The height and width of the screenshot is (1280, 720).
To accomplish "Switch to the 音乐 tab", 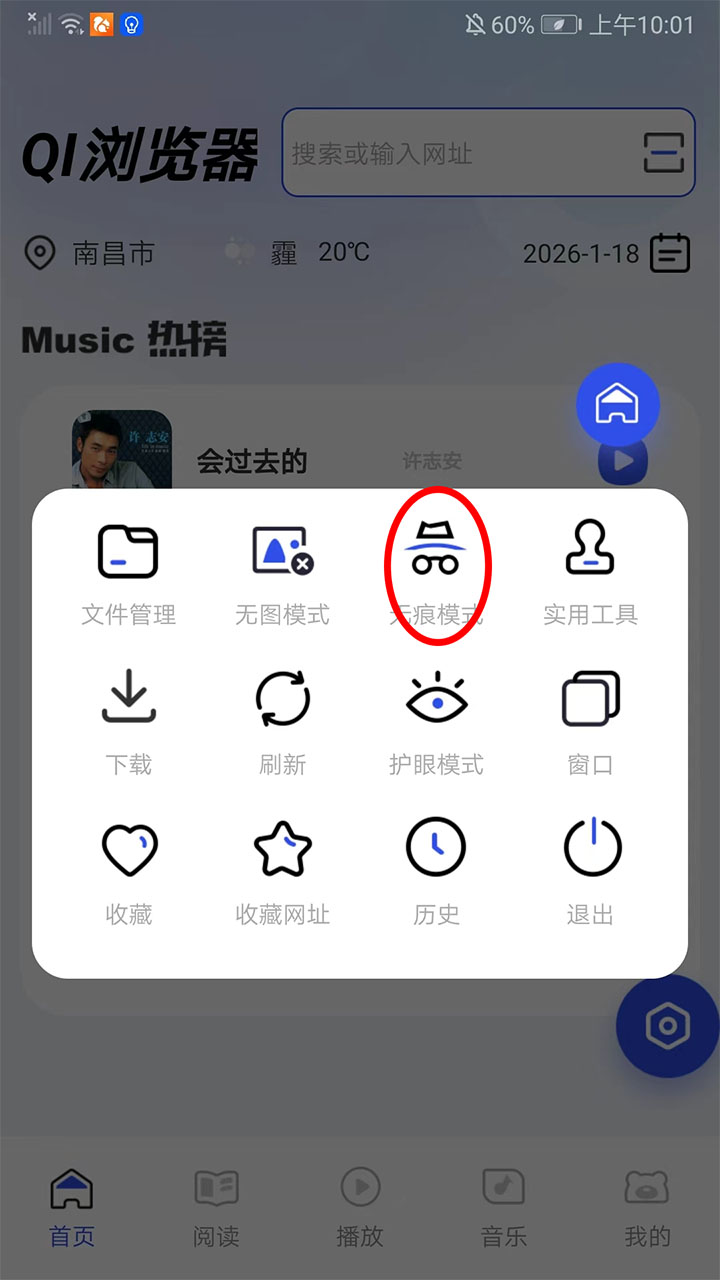I will (504, 1208).
